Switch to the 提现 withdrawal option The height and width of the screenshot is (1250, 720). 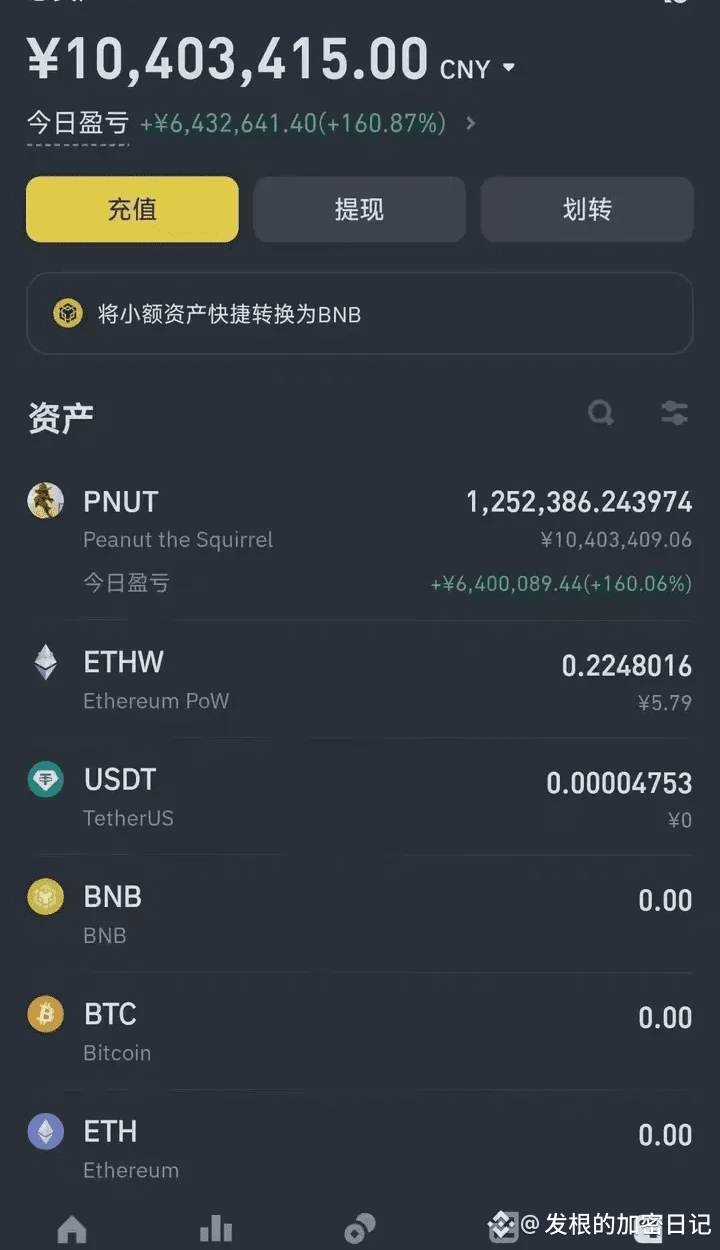click(x=359, y=209)
